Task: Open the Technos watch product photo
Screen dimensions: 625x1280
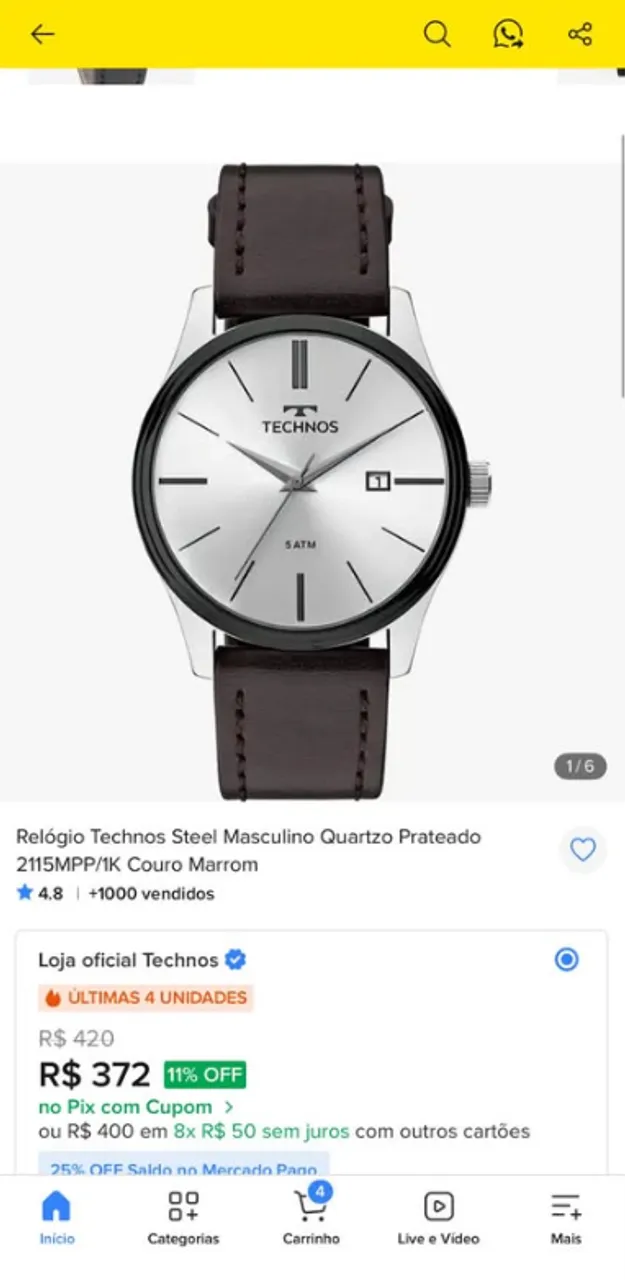Action: [311, 481]
